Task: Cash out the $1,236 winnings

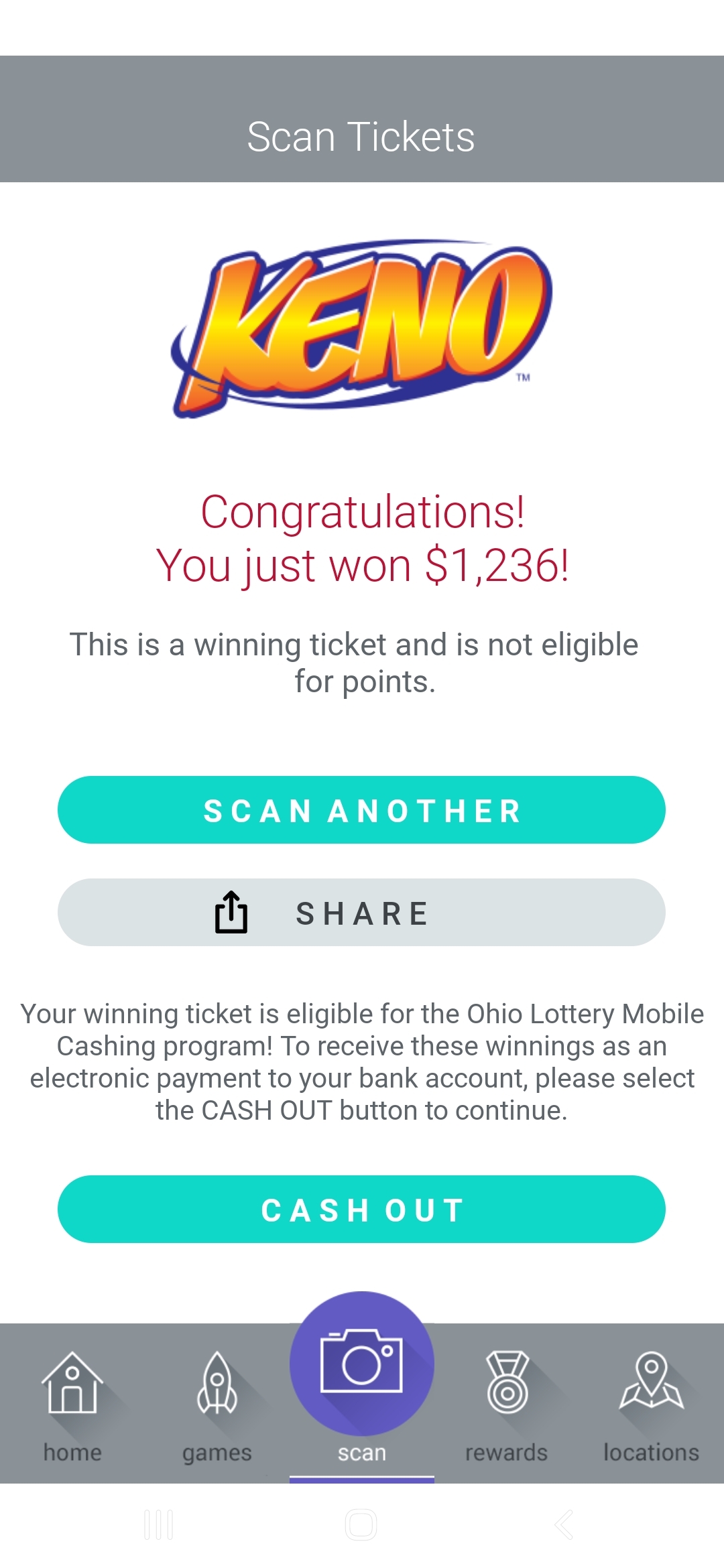Action: 361,1210
